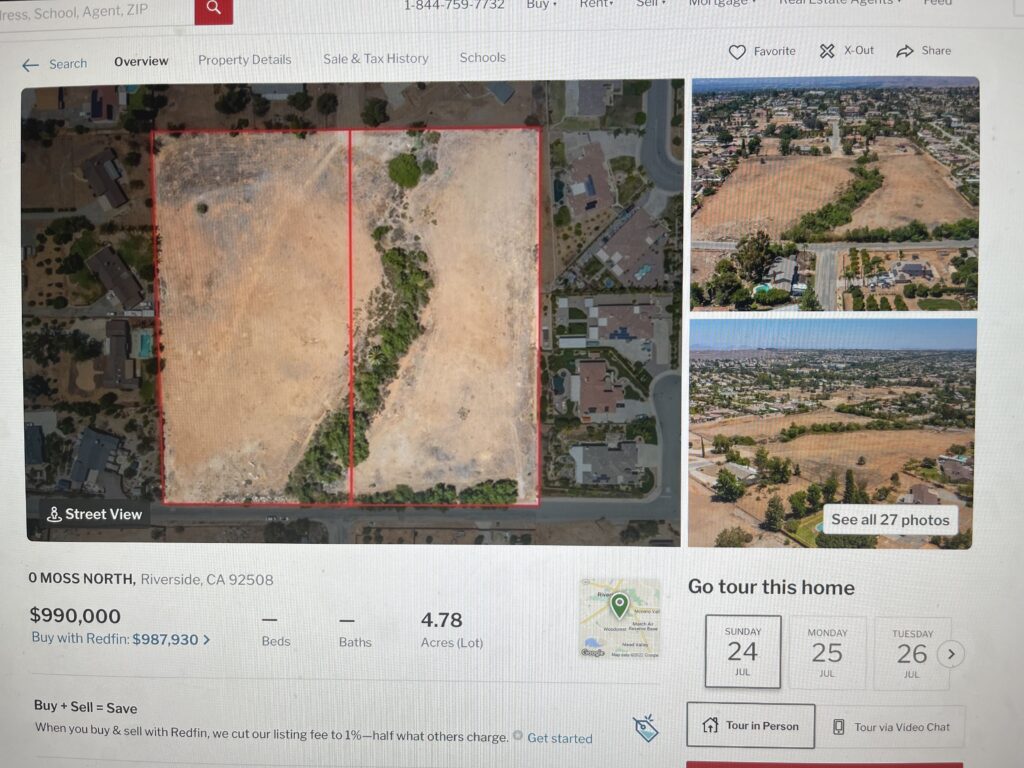This screenshot has width=1024, height=768.
Task: X-Out this property listing
Action: [846, 51]
